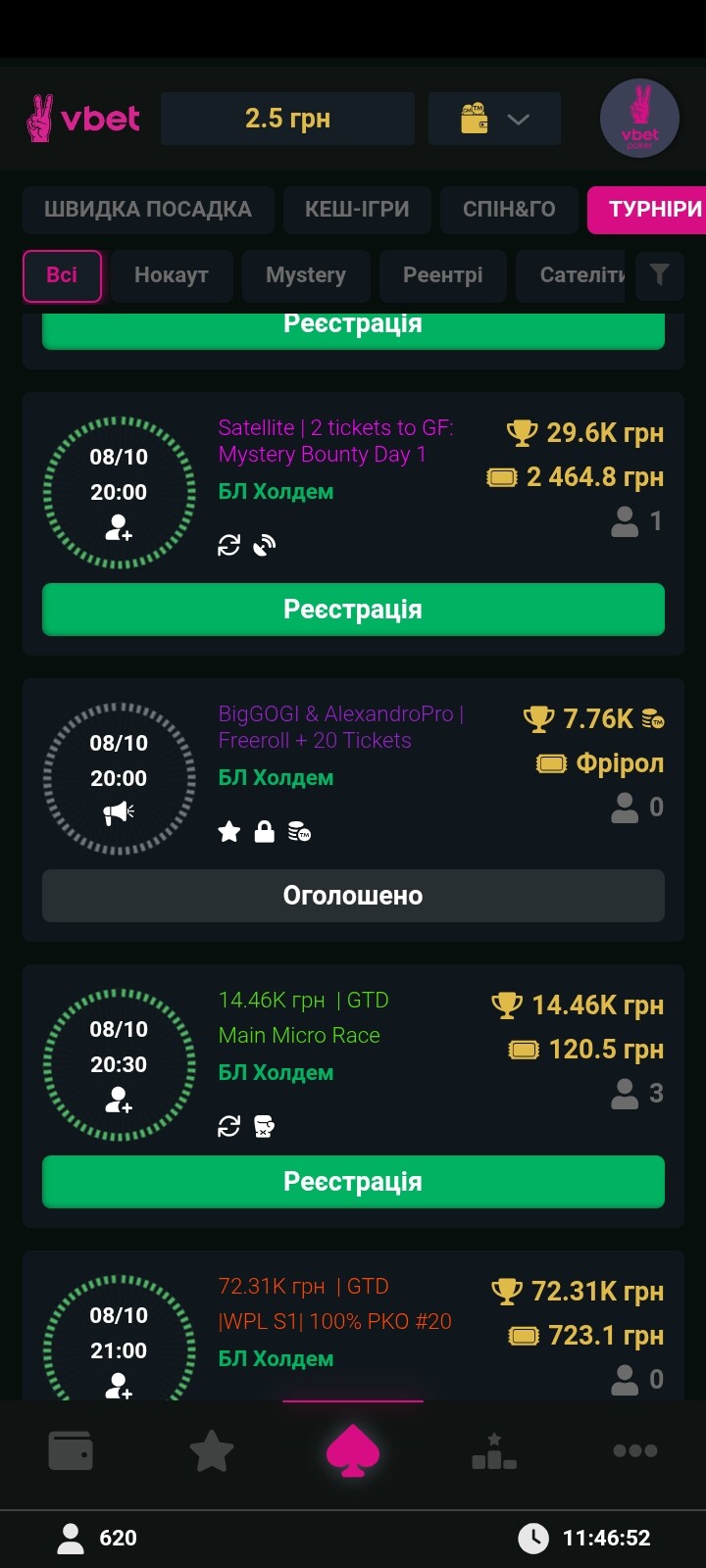Tap the 2.5 грн balance field
Screen dimensions: 706x1568
click(287, 120)
